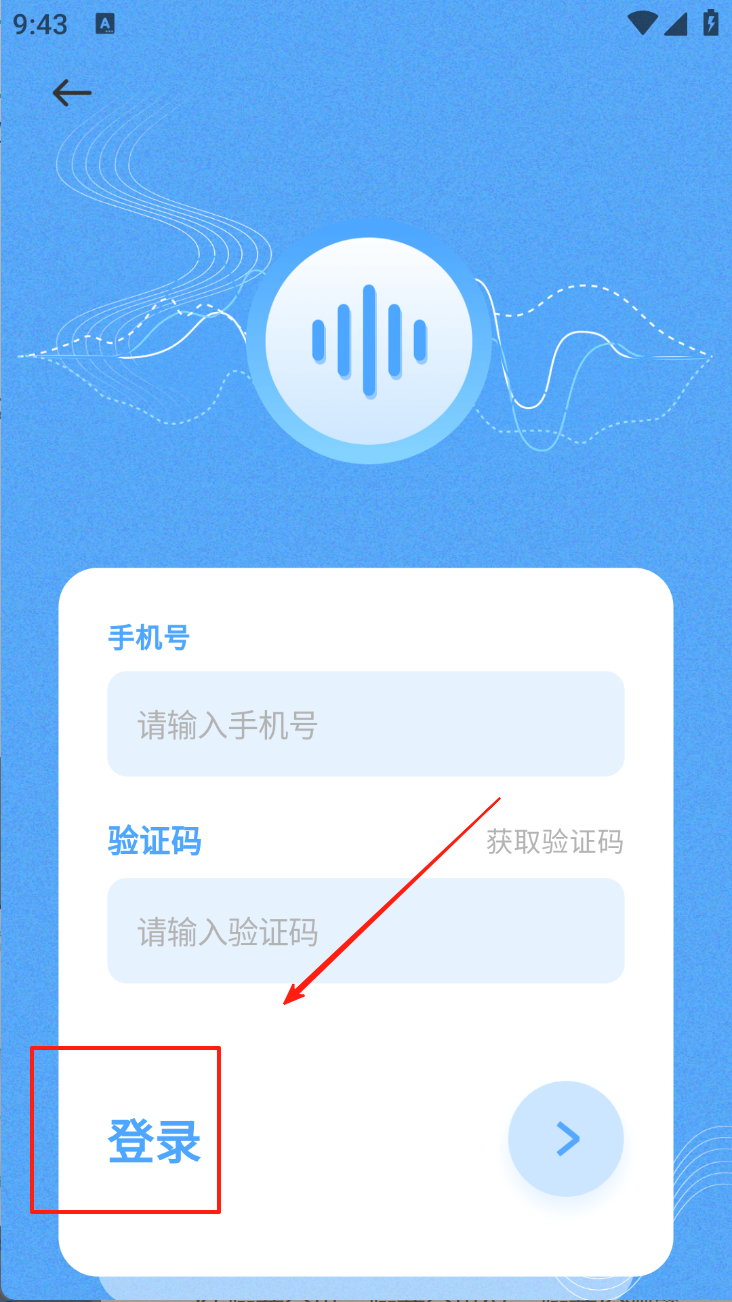Screen dimensions: 732x1302
Task: Tap 获取验证码 to request a code
Action: click(554, 842)
